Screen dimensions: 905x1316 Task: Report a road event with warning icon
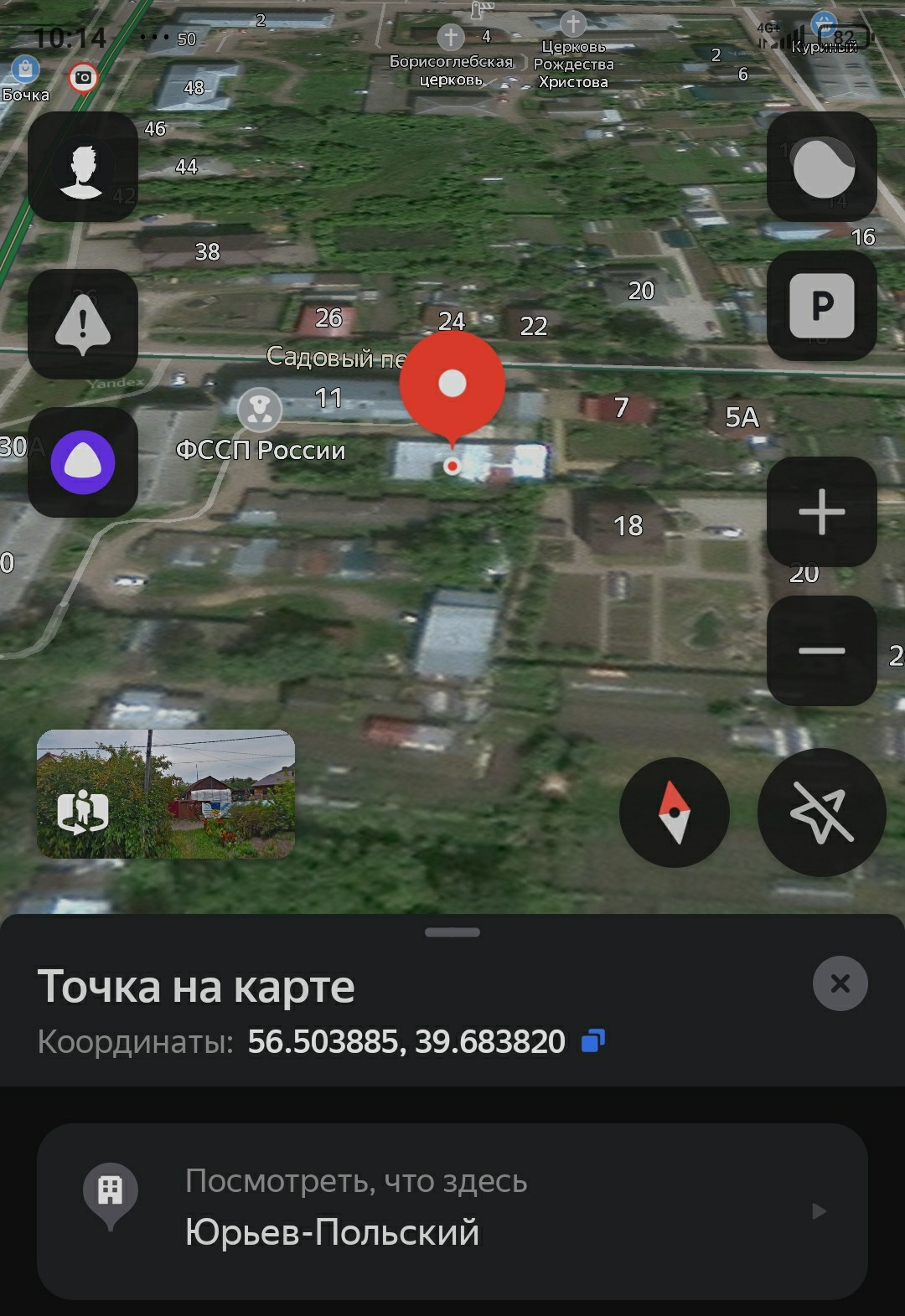click(x=82, y=324)
